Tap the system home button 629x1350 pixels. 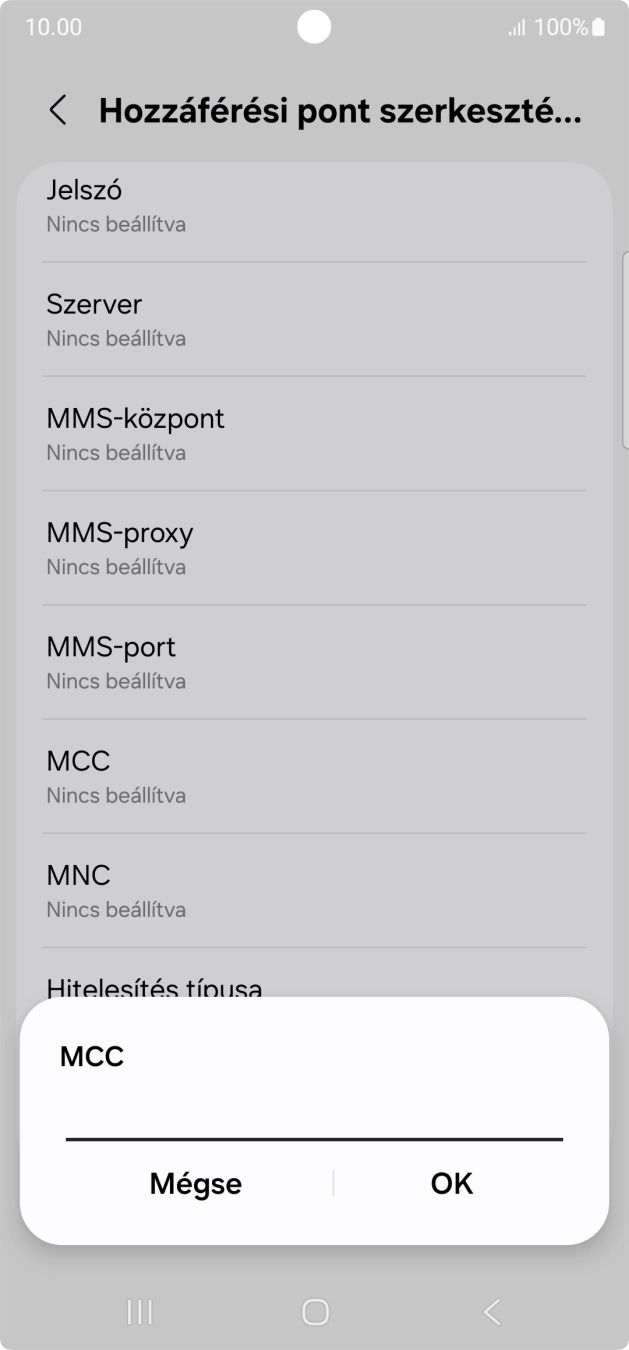[315, 1311]
